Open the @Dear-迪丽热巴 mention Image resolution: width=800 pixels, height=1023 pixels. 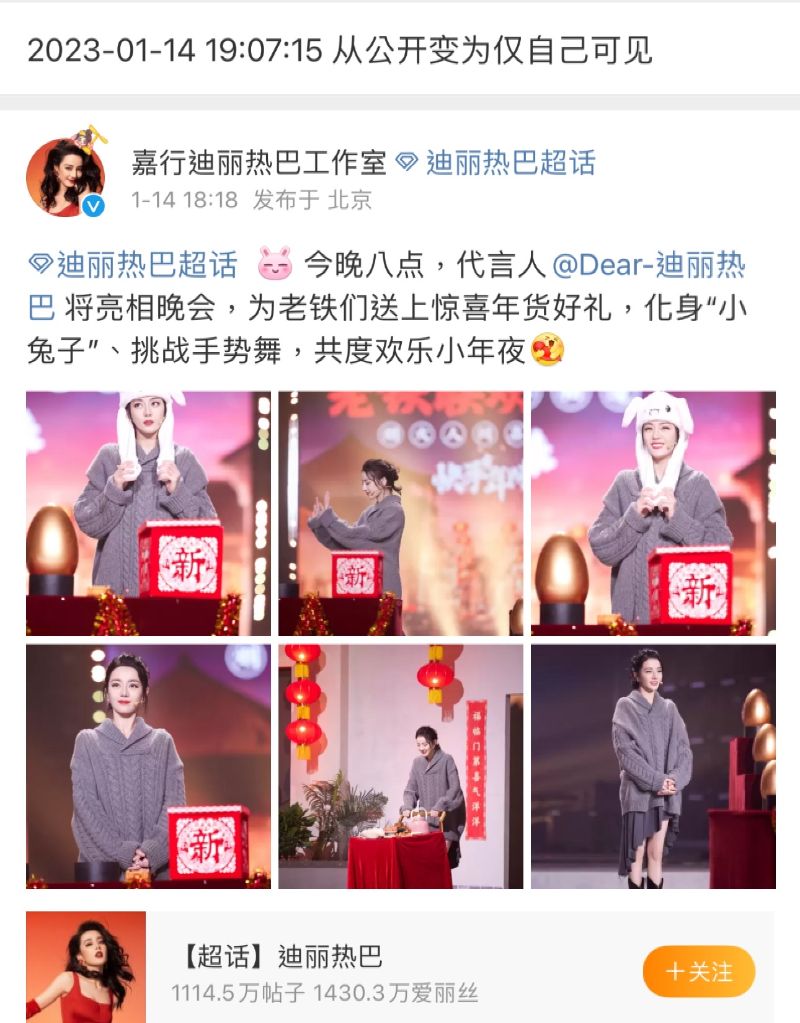coord(648,265)
